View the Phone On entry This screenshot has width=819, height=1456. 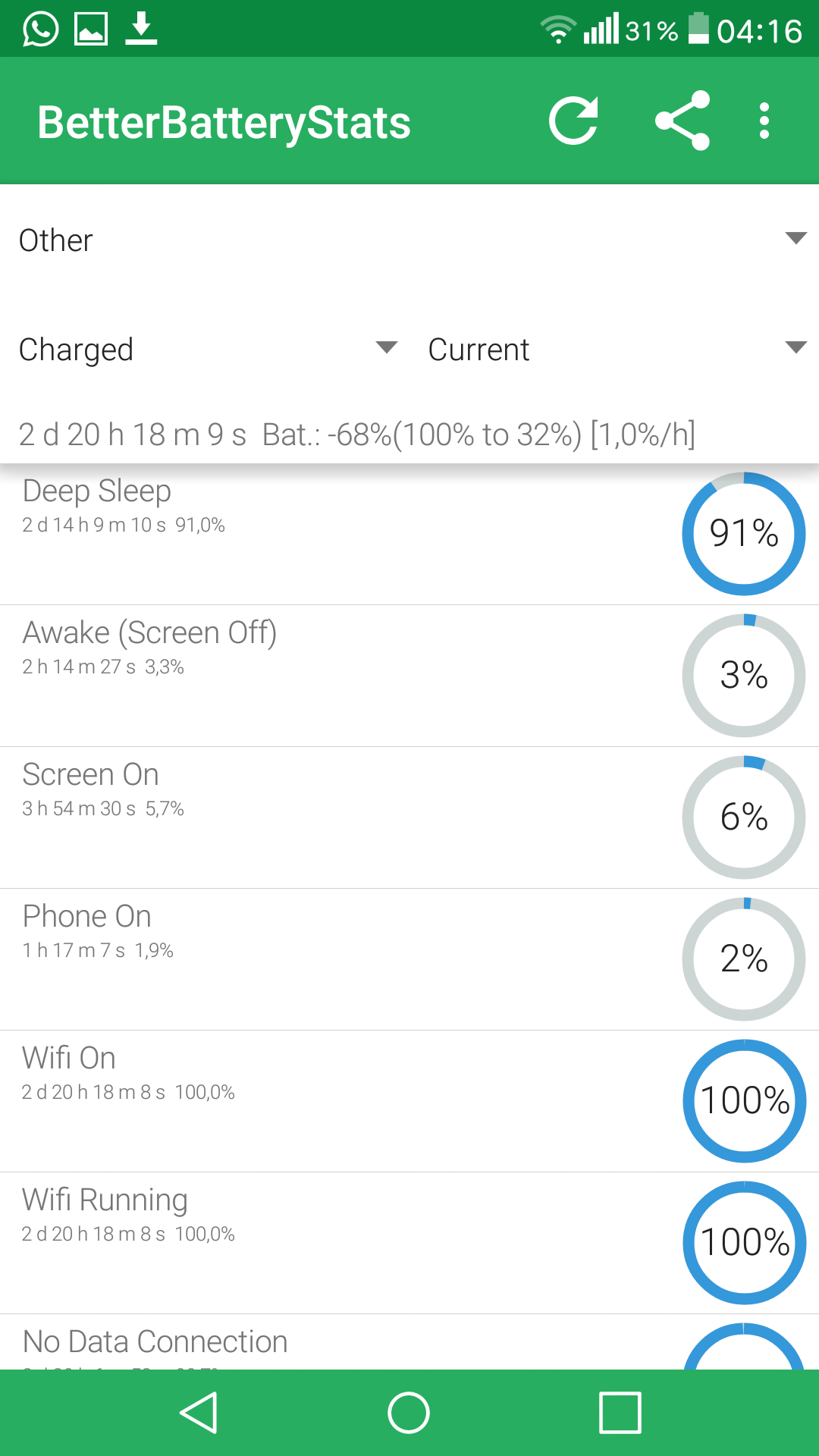pyautogui.click(x=409, y=959)
